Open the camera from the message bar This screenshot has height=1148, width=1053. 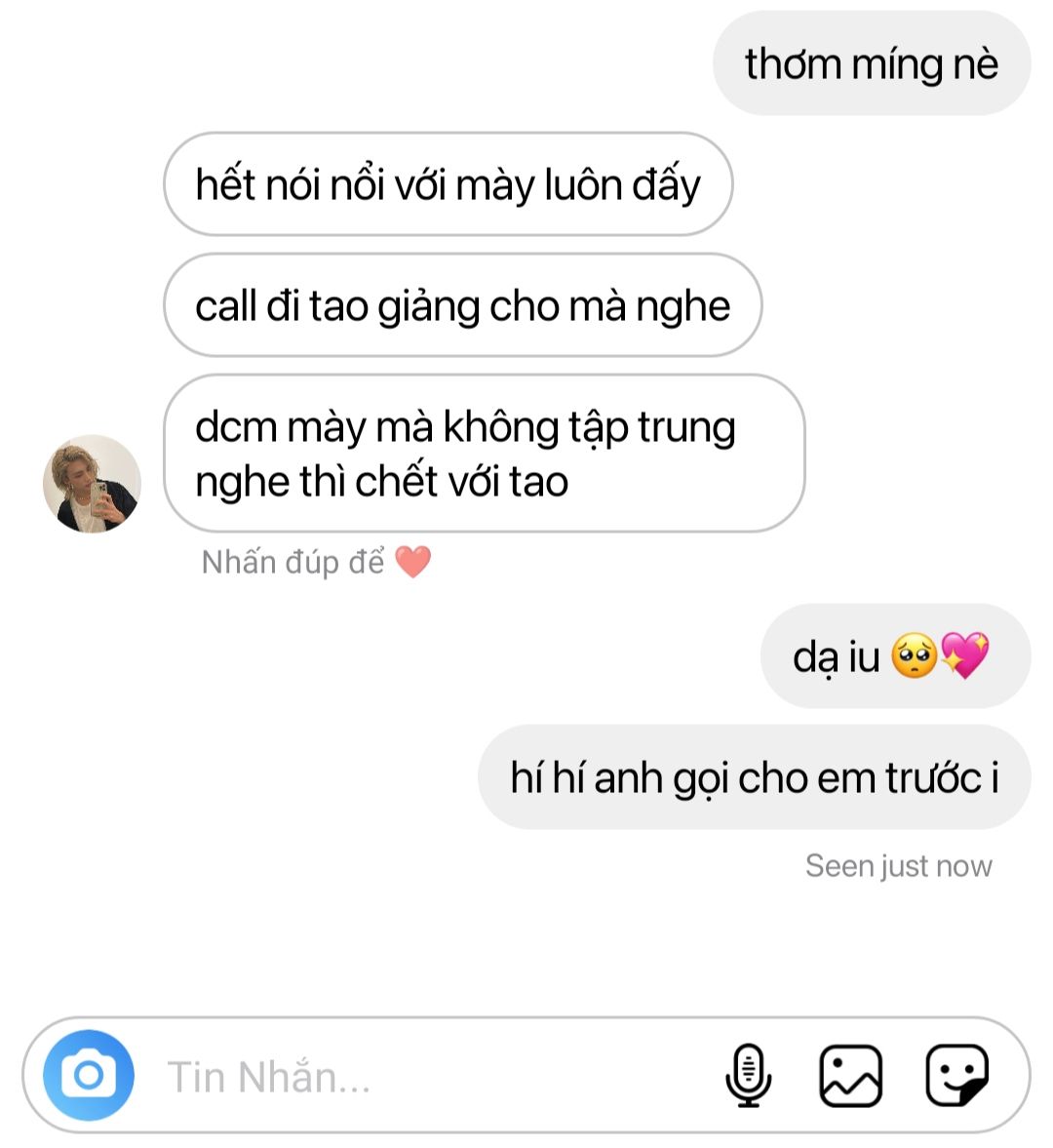pyautogui.click(x=89, y=1076)
